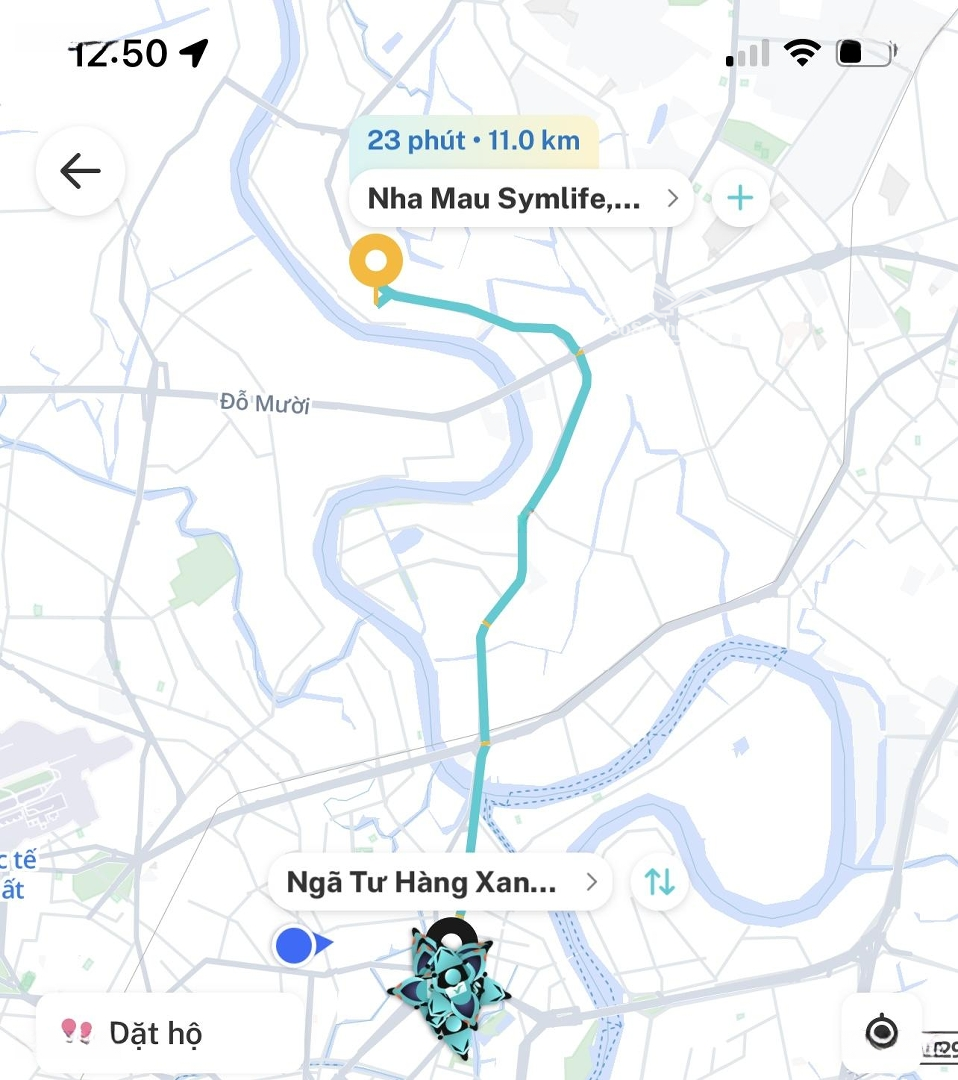
Task: Swap pickup and destination locations
Action: [659, 882]
